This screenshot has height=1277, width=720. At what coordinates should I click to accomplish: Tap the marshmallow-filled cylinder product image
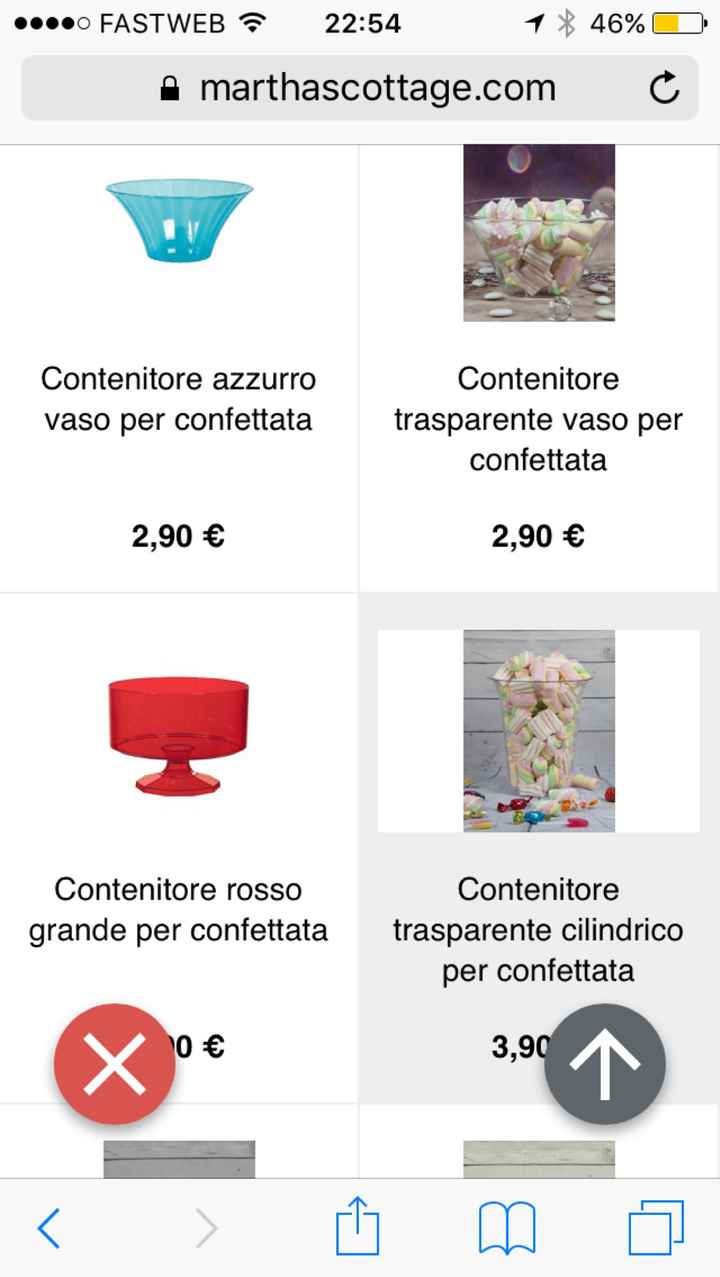538,730
